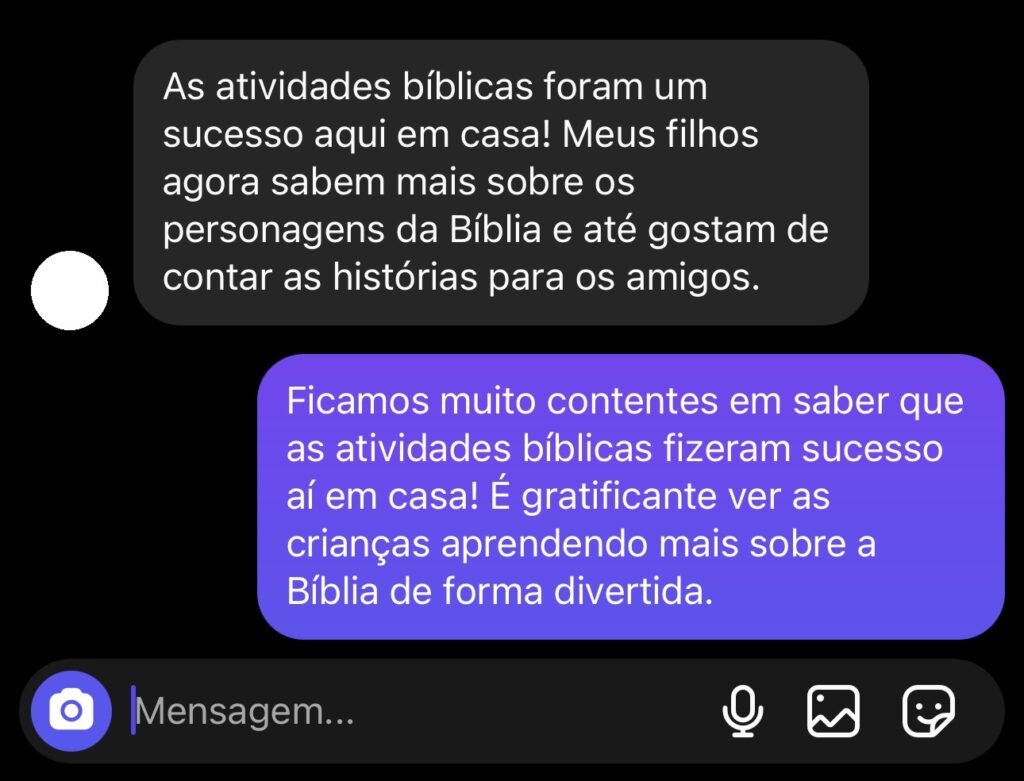Image resolution: width=1024 pixels, height=781 pixels.
Task: Open the sticker picker
Action: tap(928, 712)
